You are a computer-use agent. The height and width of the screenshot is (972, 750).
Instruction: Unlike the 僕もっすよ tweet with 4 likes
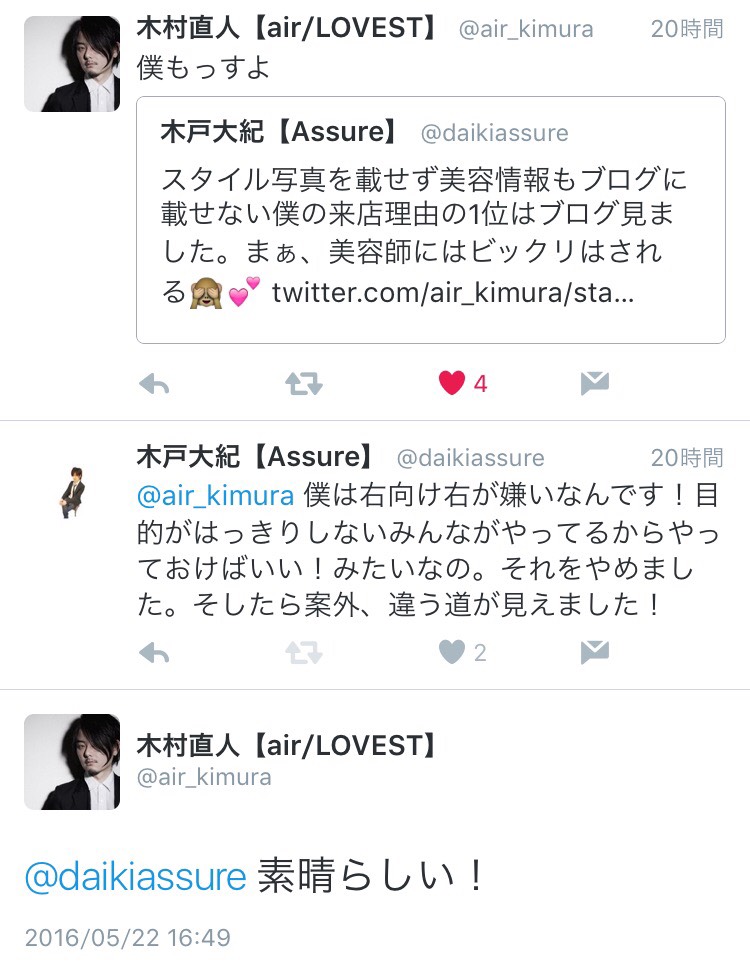tap(452, 383)
